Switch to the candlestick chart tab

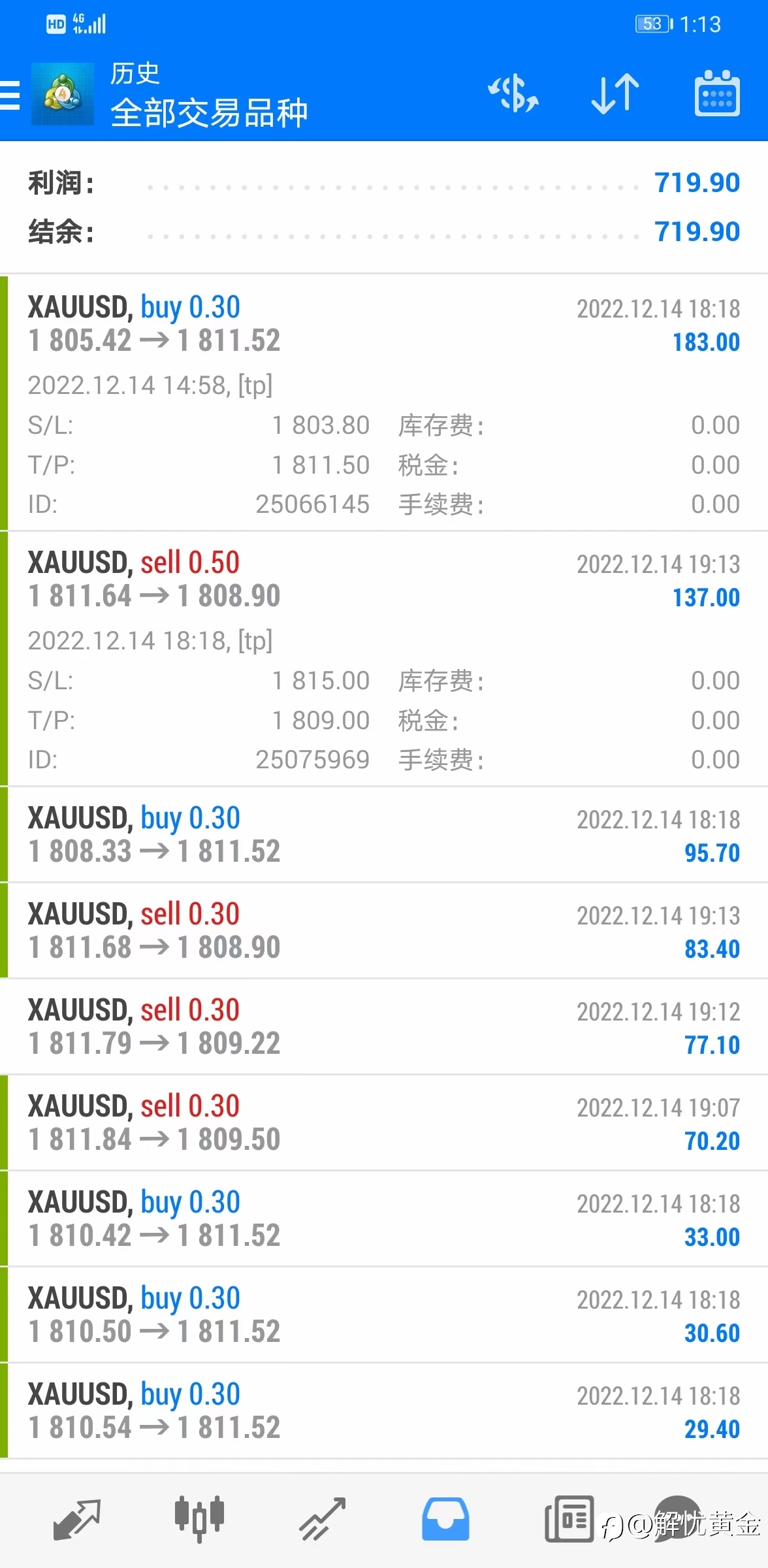199,1520
